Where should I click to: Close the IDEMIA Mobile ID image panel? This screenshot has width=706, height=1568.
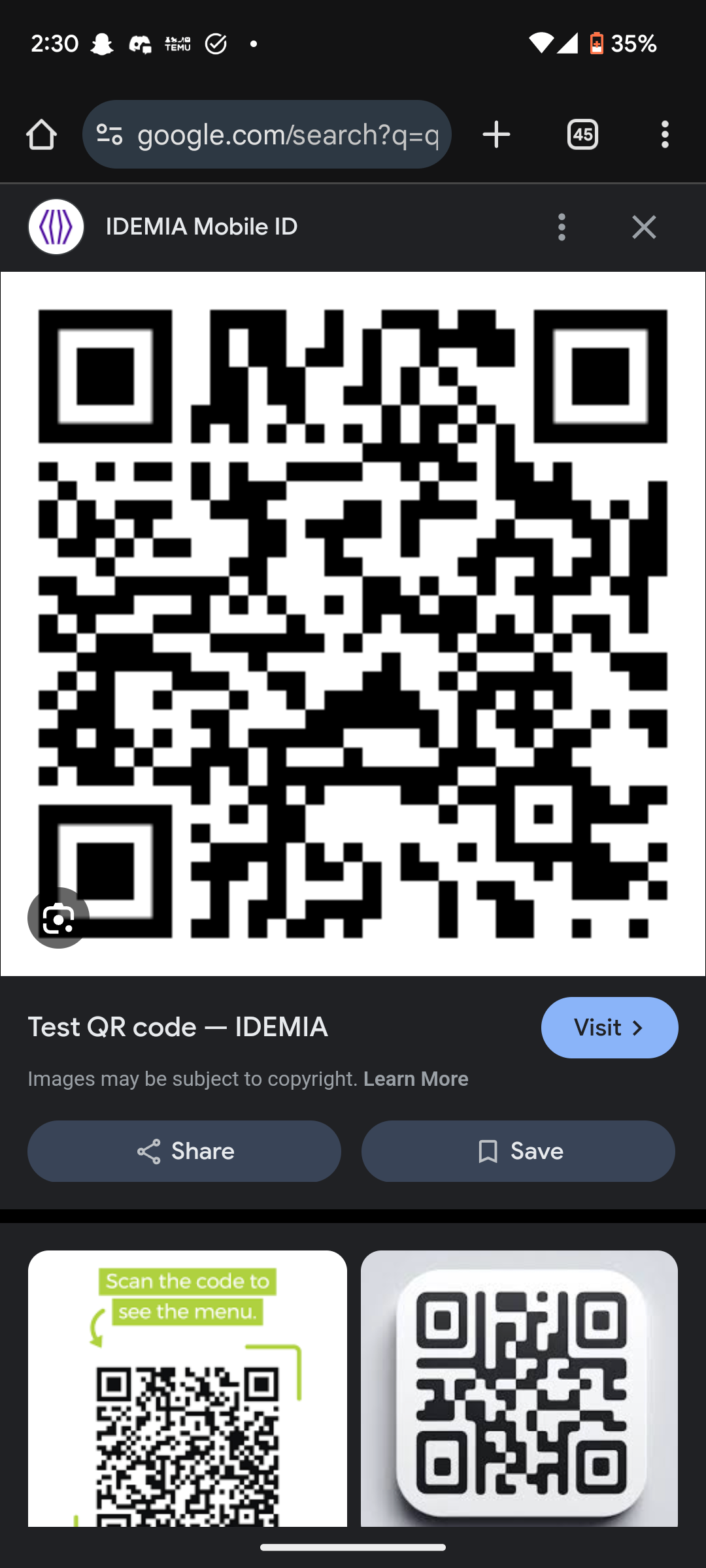tap(644, 227)
